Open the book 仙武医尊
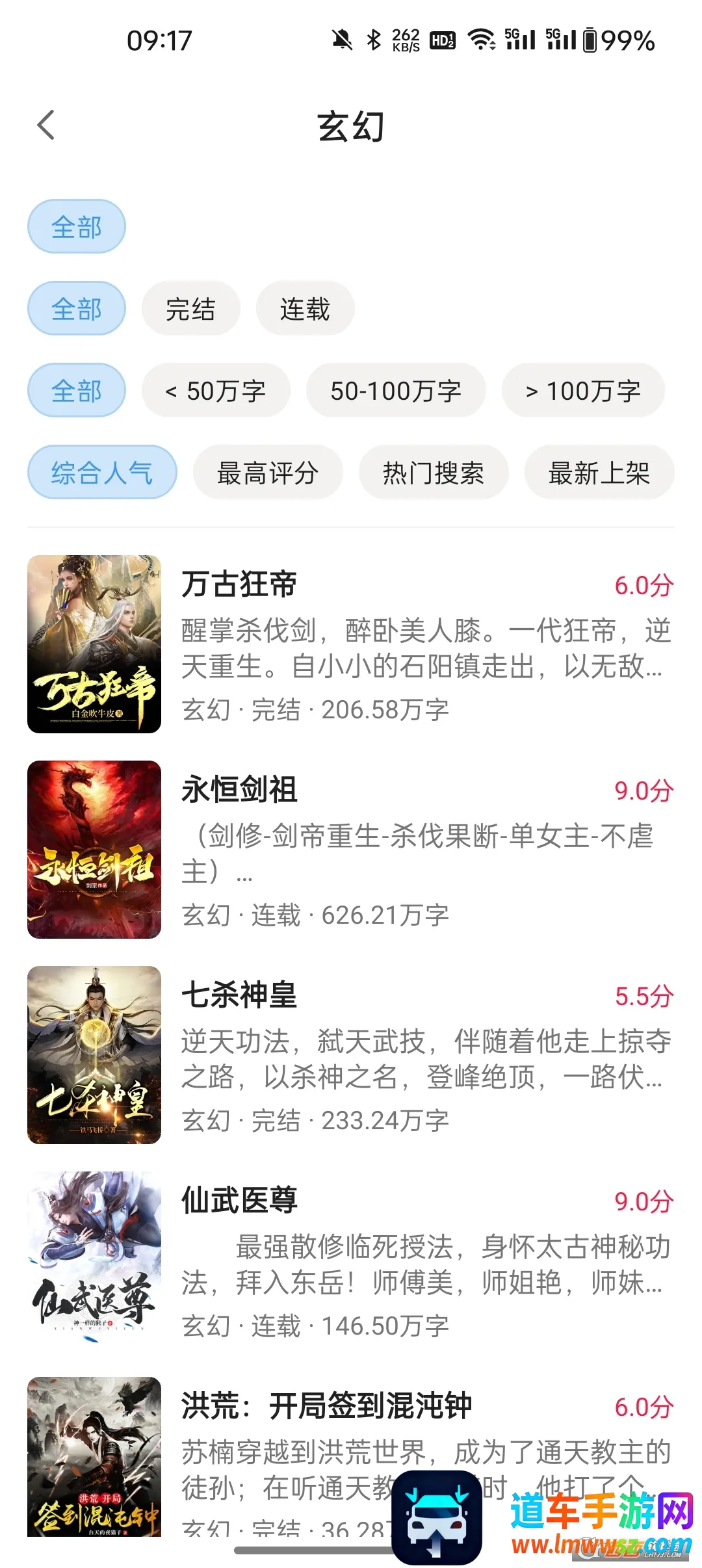Image resolution: width=702 pixels, height=1568 pixels. pos(351,1261)
